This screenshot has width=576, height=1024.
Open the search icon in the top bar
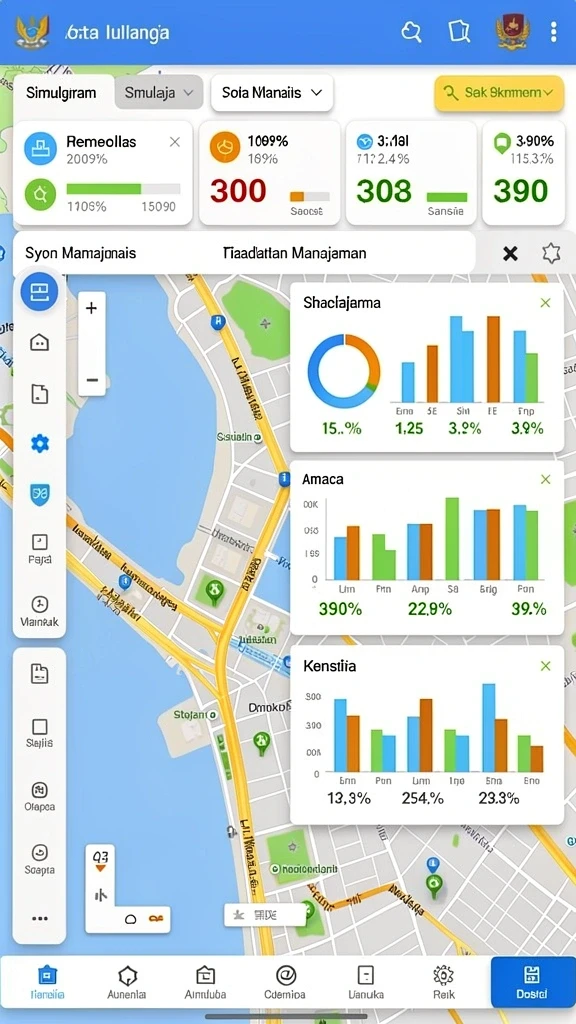pos(411,31)
